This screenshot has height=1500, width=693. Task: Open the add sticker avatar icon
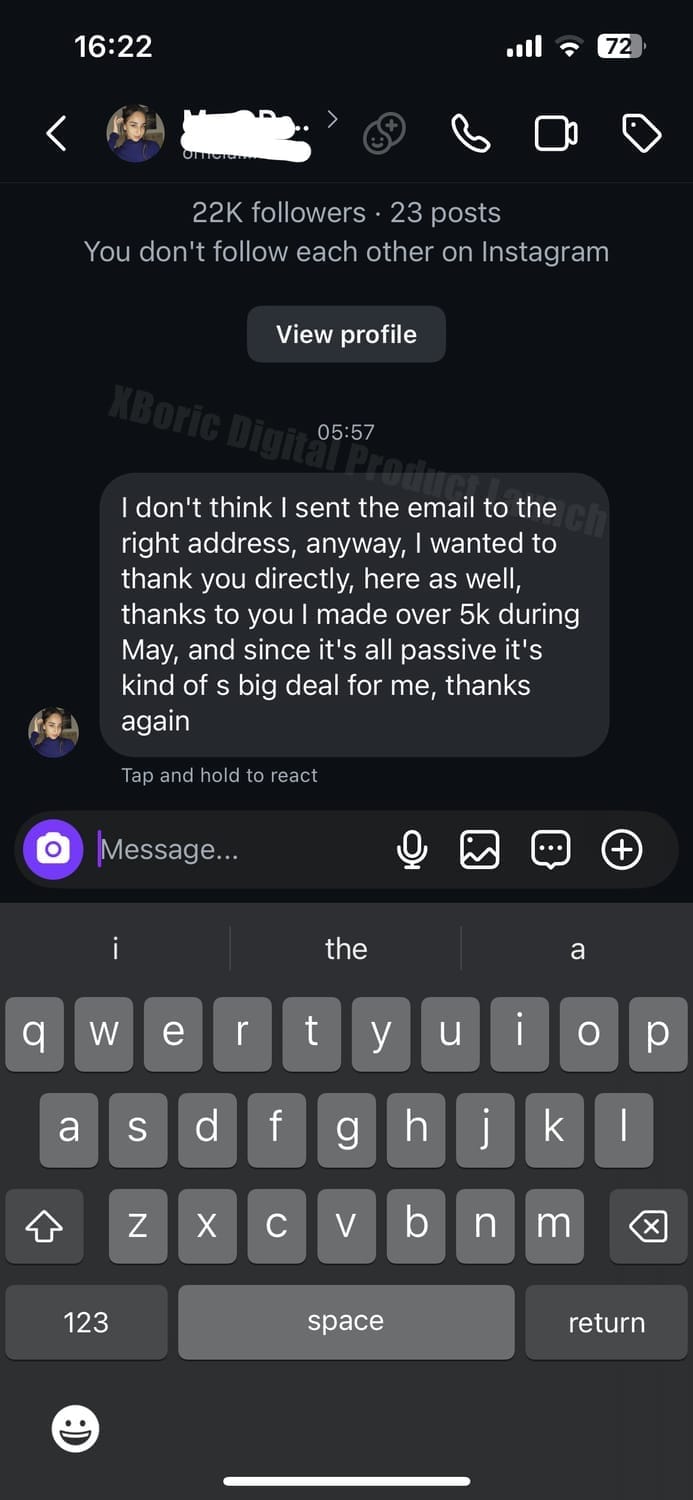point(384,133)
